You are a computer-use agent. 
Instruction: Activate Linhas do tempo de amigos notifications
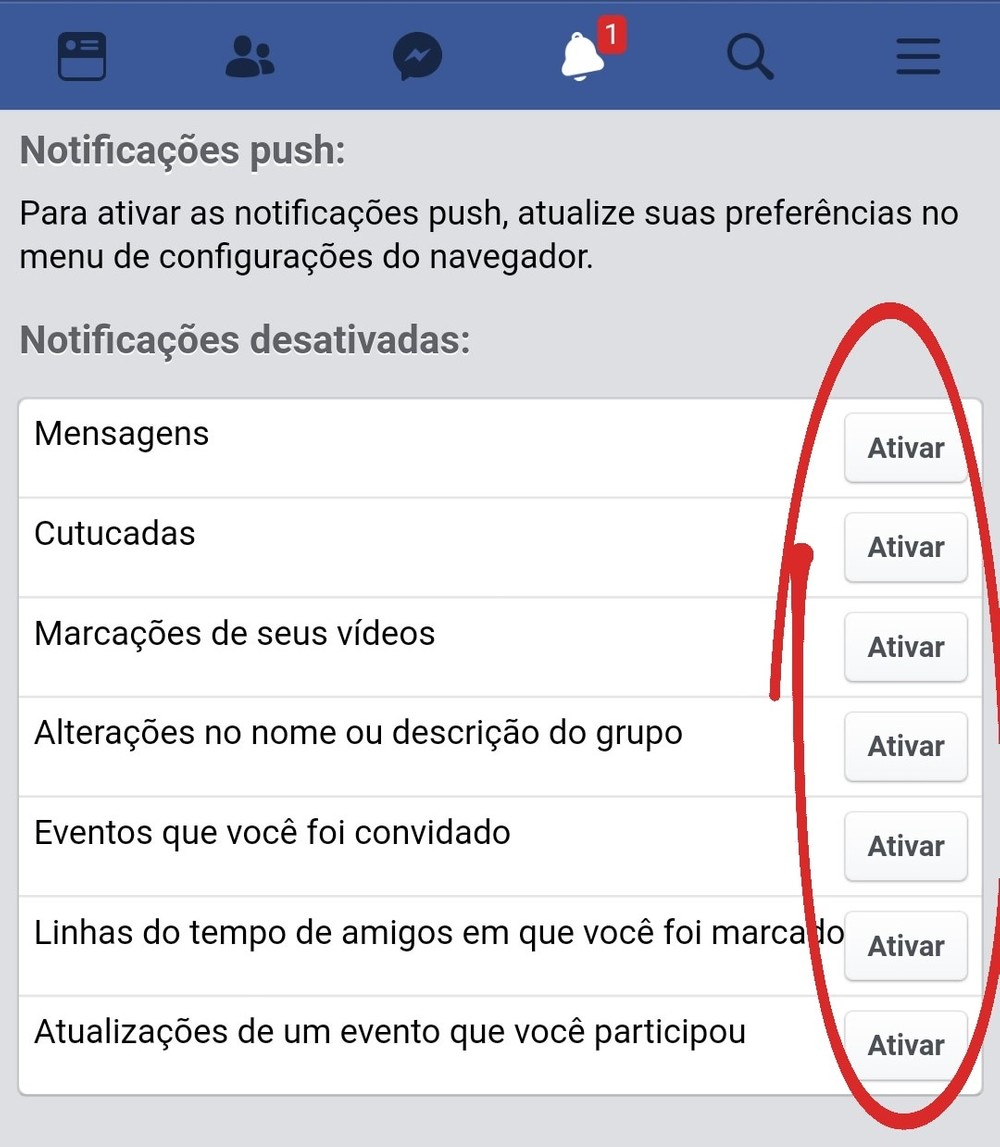(x=905, y=946)
